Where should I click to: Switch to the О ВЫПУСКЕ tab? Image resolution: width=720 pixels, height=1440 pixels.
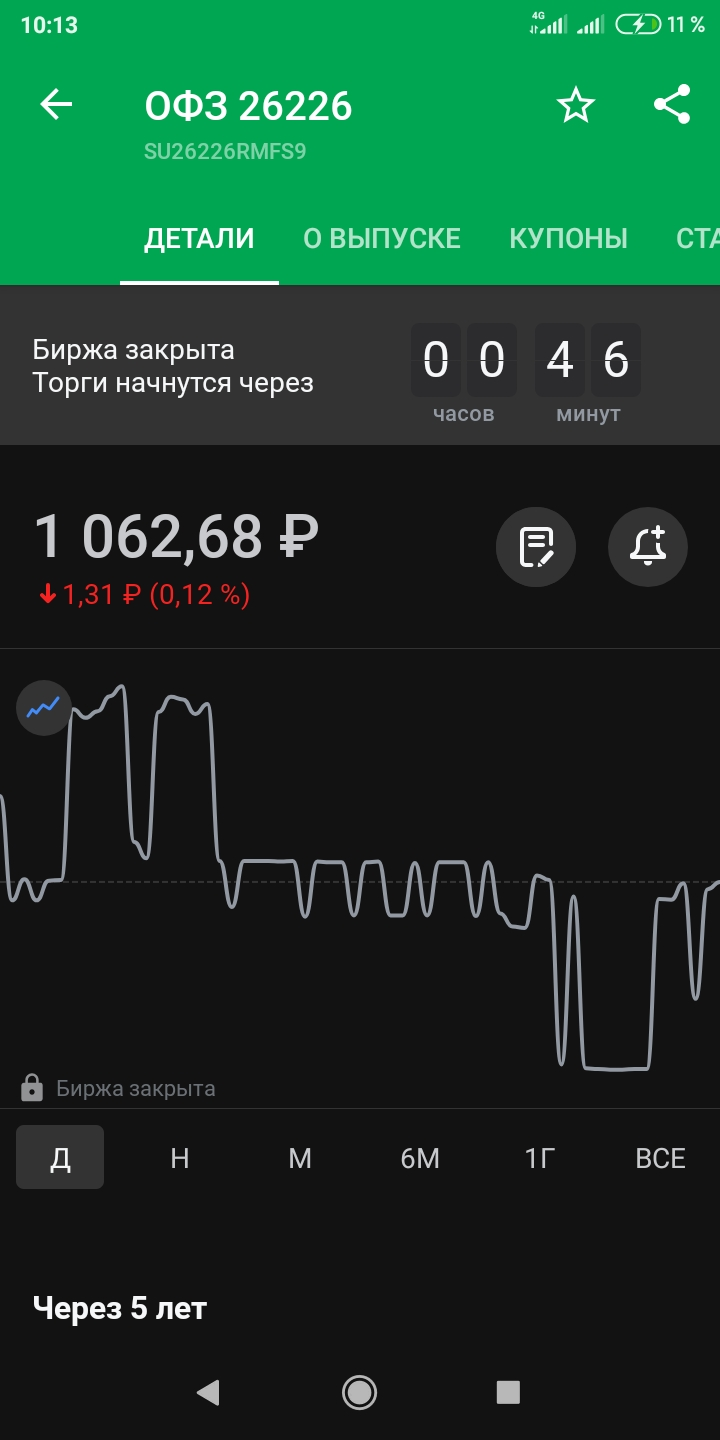[382, 238]
